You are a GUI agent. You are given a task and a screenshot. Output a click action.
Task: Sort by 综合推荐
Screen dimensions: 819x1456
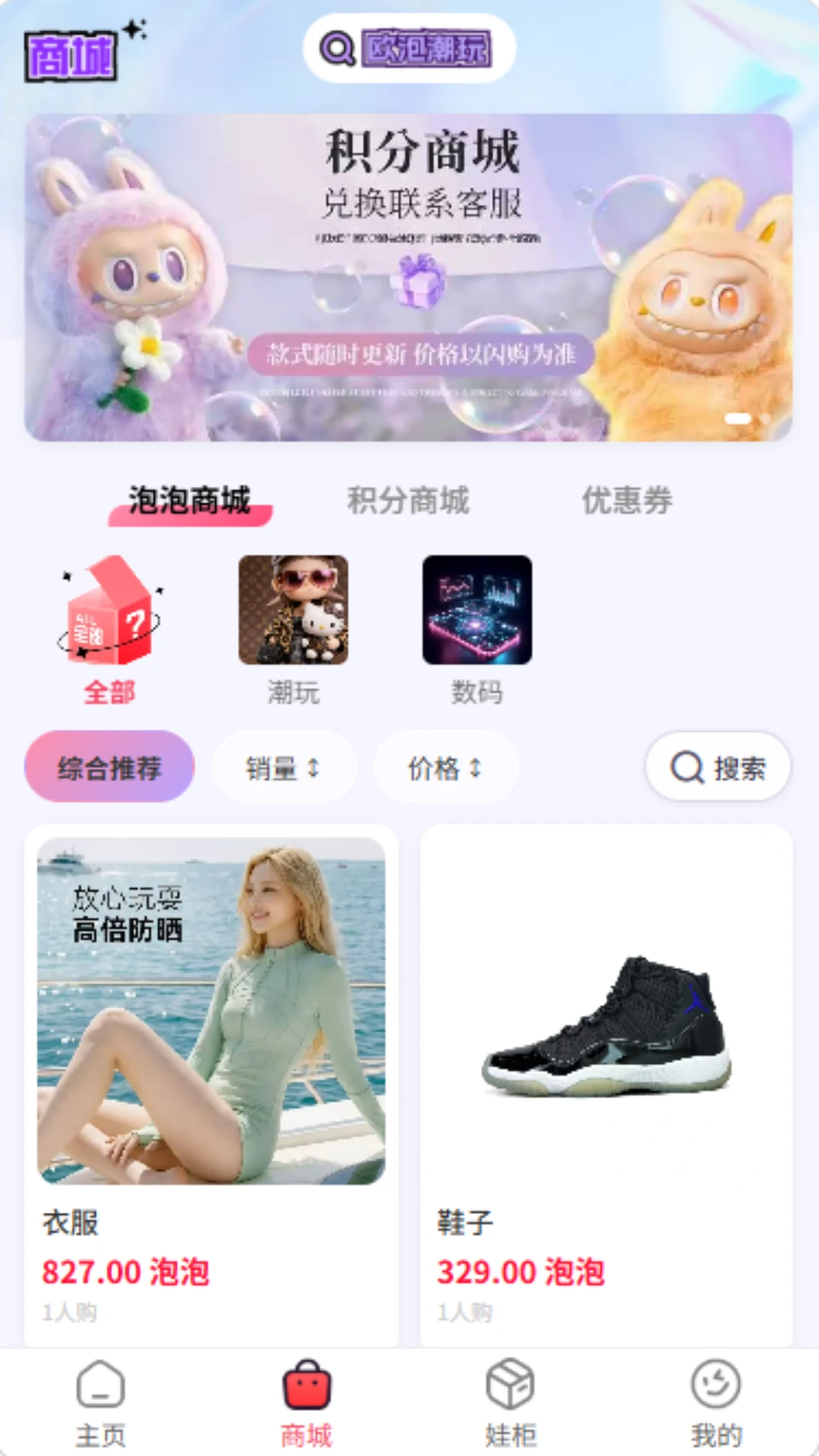click(x=109, y=767)
